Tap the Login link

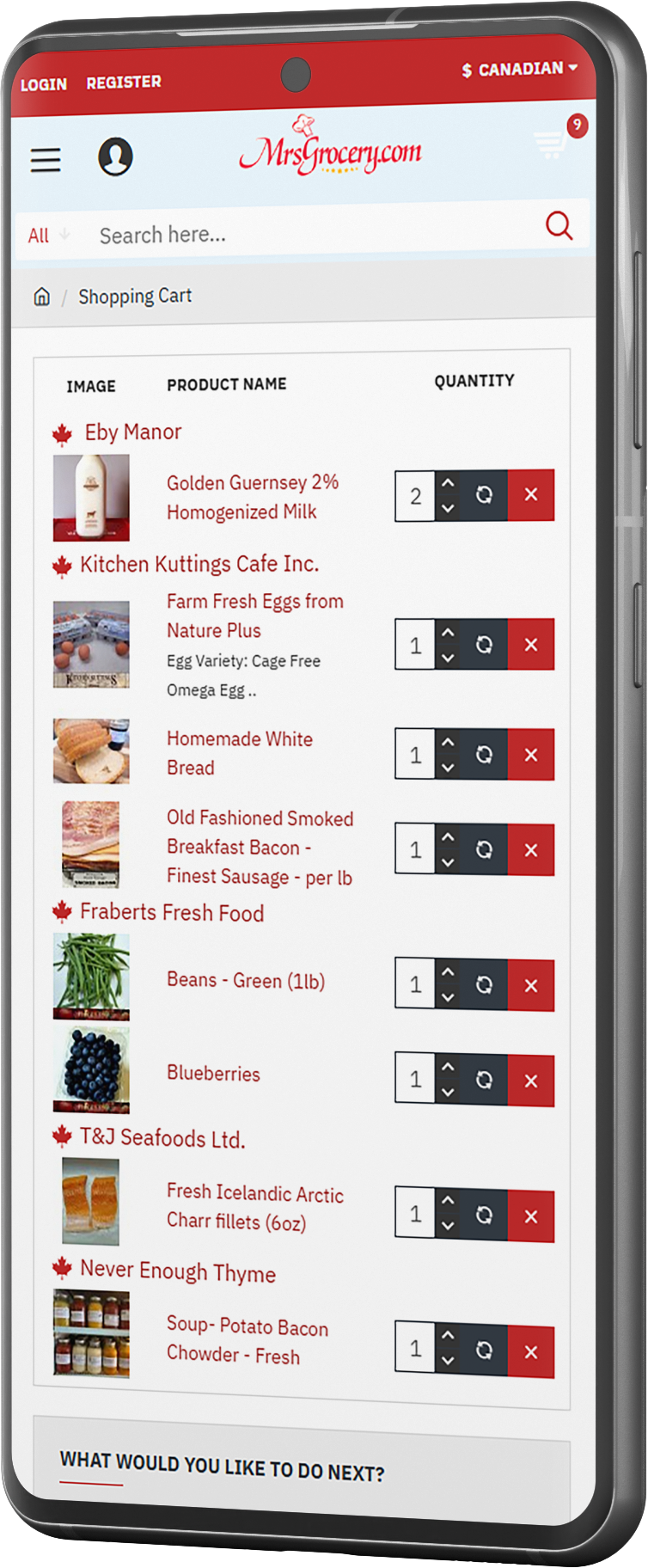pos(44,84)
